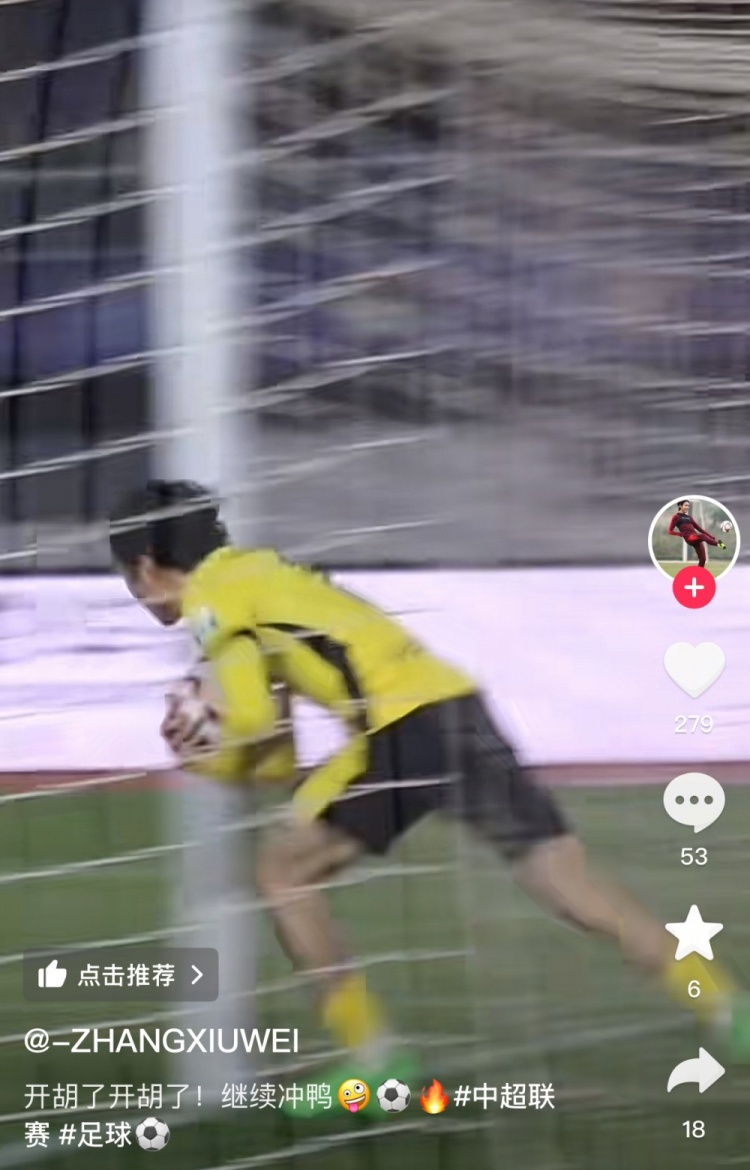Like this video with the heart icon

point(694,670)
